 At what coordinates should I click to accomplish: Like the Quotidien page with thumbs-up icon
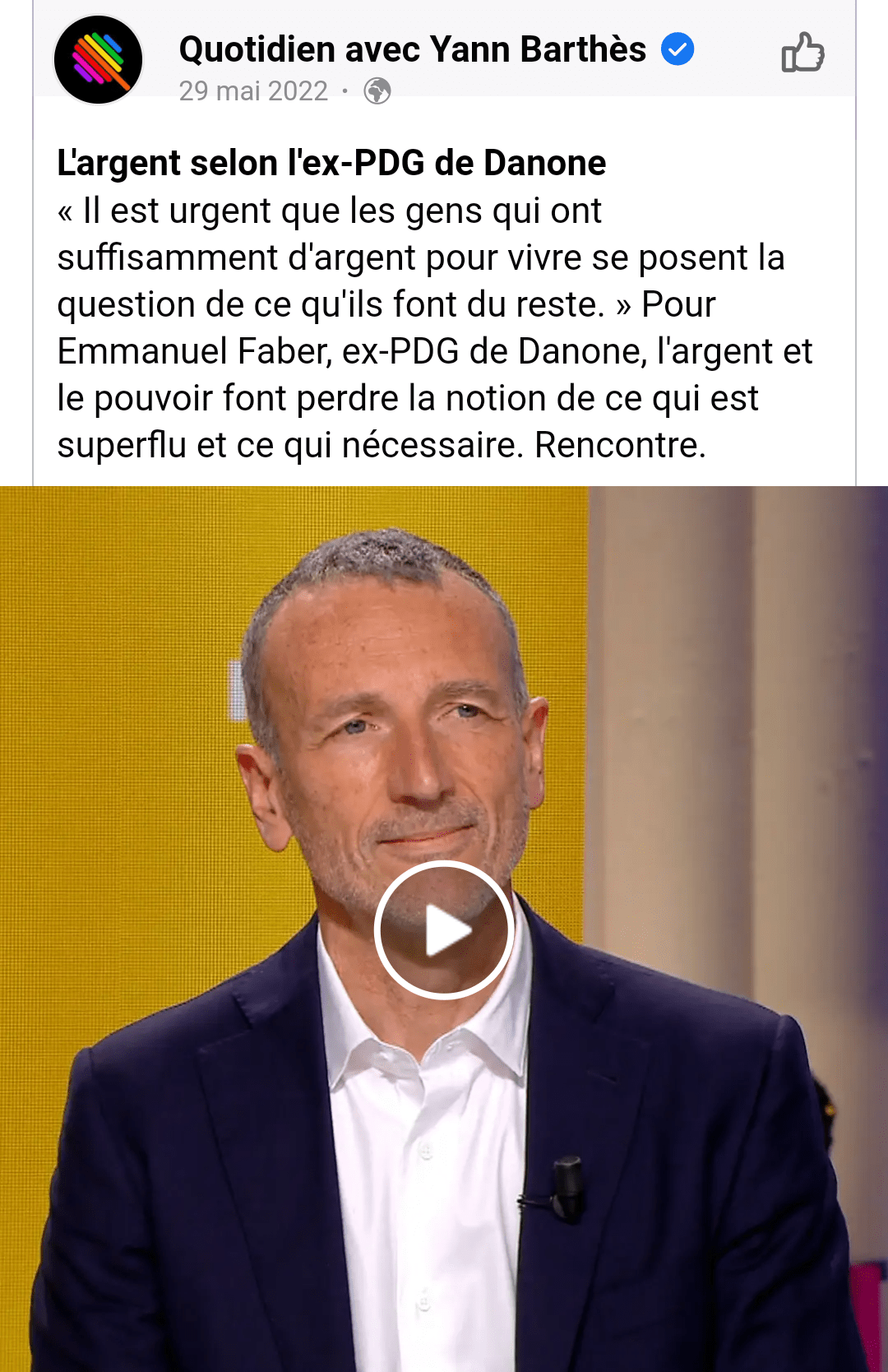[x=802, y=53]
